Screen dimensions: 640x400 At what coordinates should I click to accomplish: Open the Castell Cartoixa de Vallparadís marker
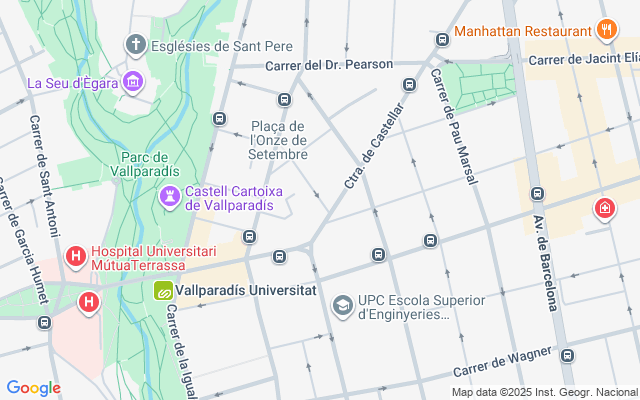point(170,196)
